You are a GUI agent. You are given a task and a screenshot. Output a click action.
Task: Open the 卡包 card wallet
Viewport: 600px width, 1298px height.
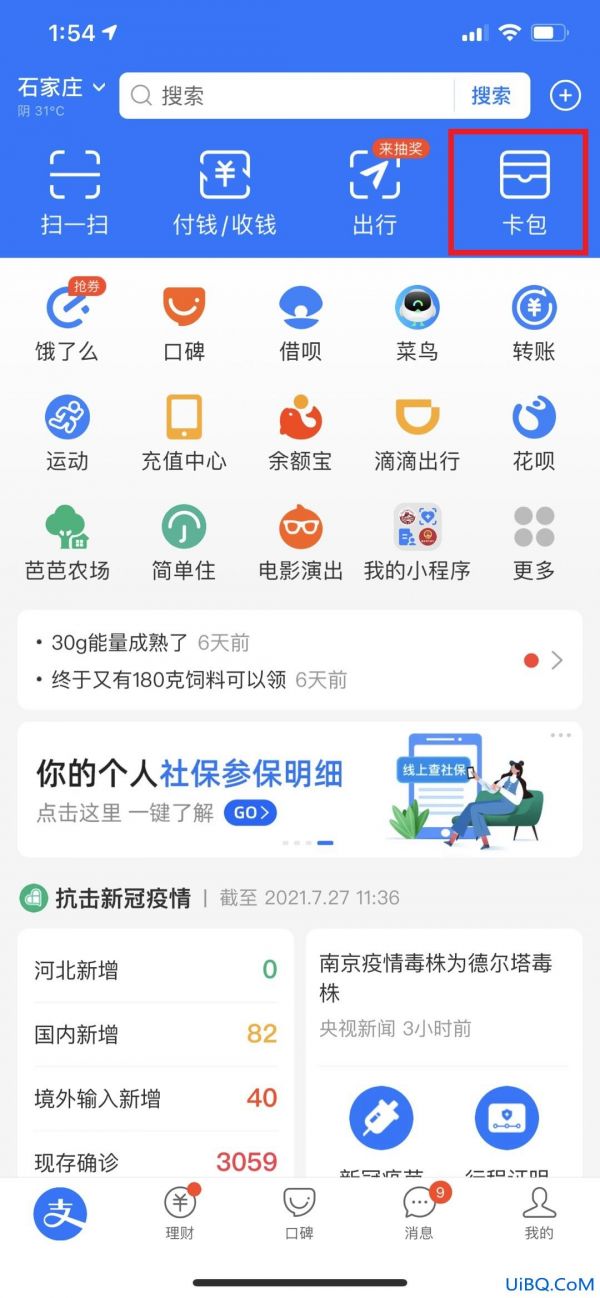click(x=524, y=192)
